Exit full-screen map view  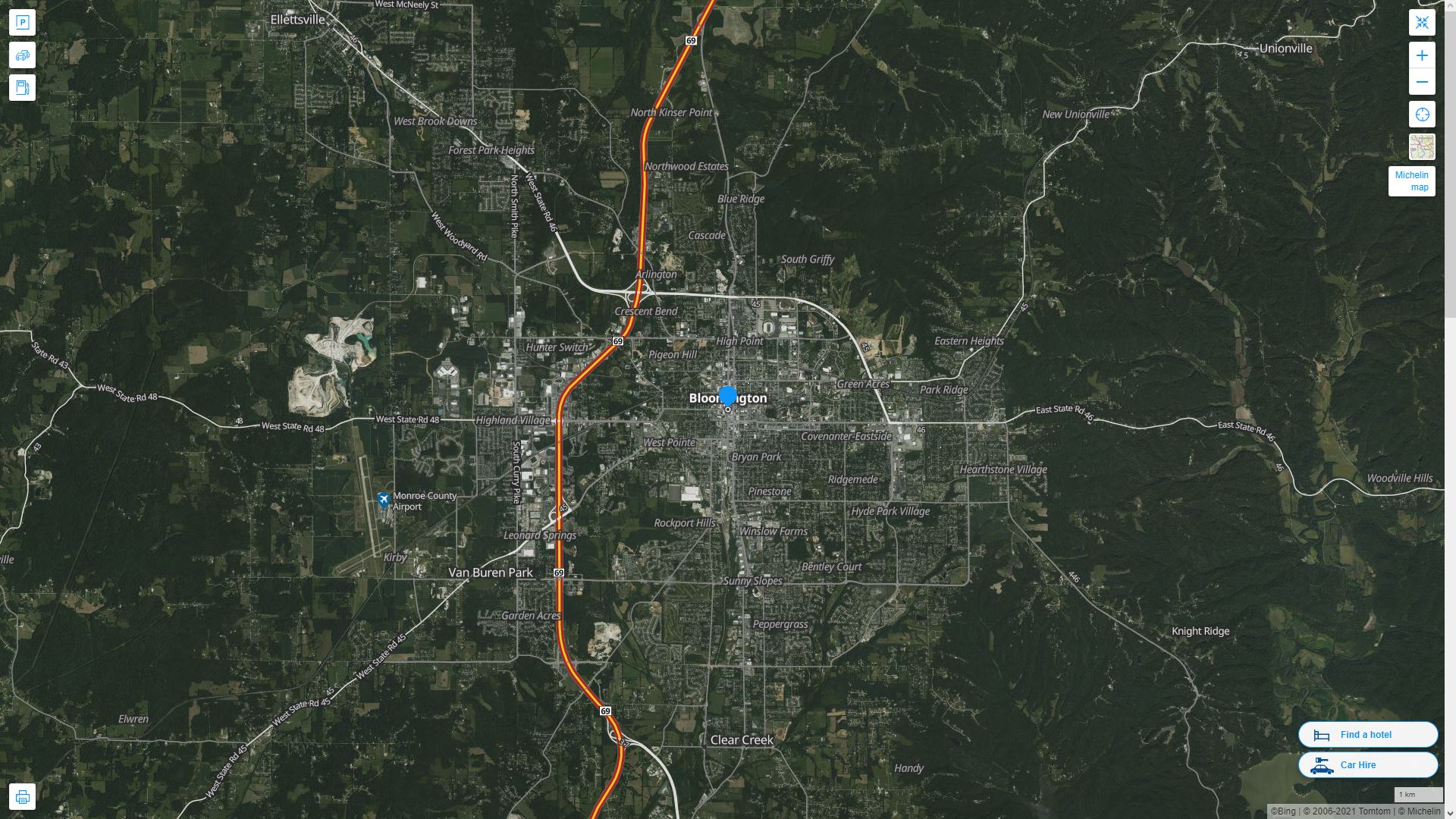(1422, 23)
